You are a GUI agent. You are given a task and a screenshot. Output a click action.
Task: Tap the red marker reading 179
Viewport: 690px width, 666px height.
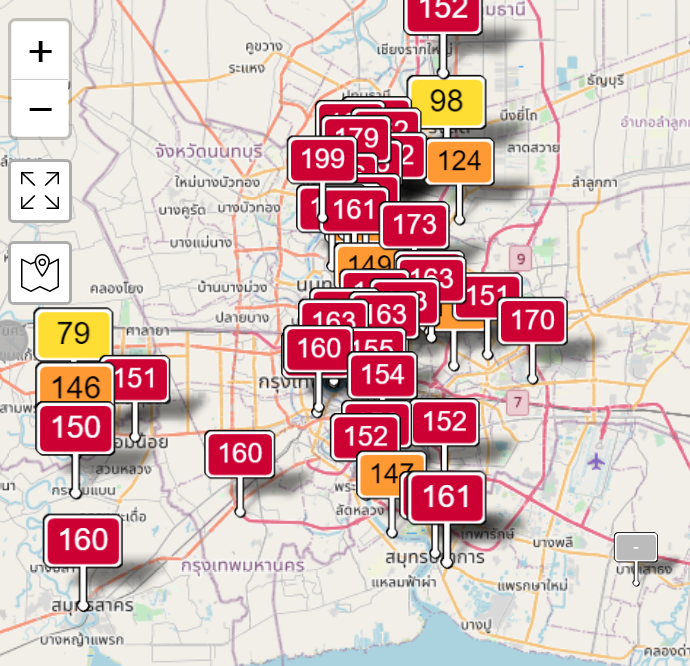357,137
